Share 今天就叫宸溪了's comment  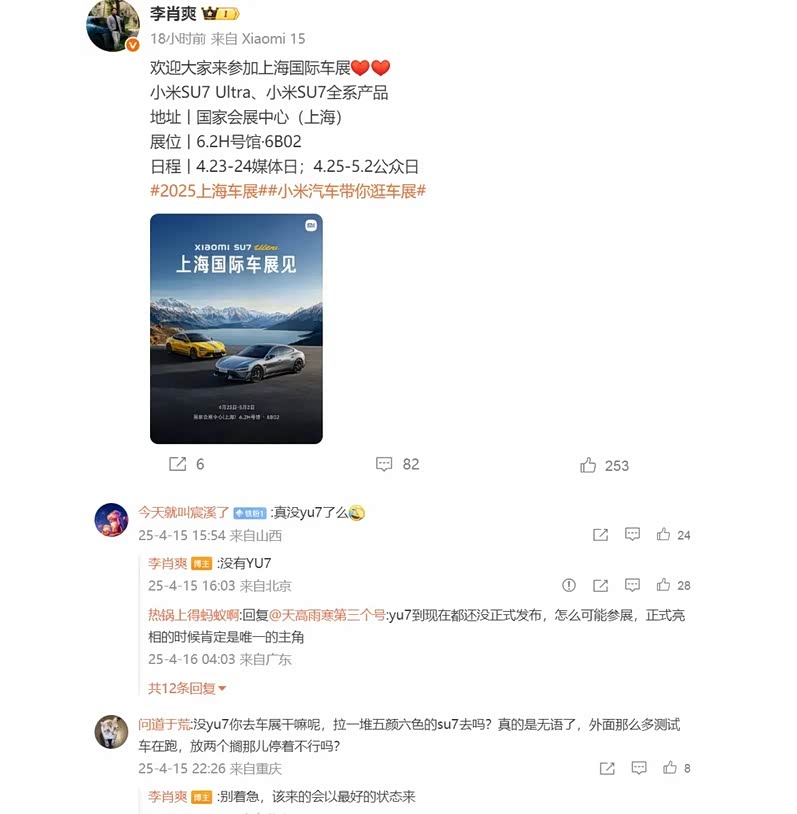(x=600, y=535)
